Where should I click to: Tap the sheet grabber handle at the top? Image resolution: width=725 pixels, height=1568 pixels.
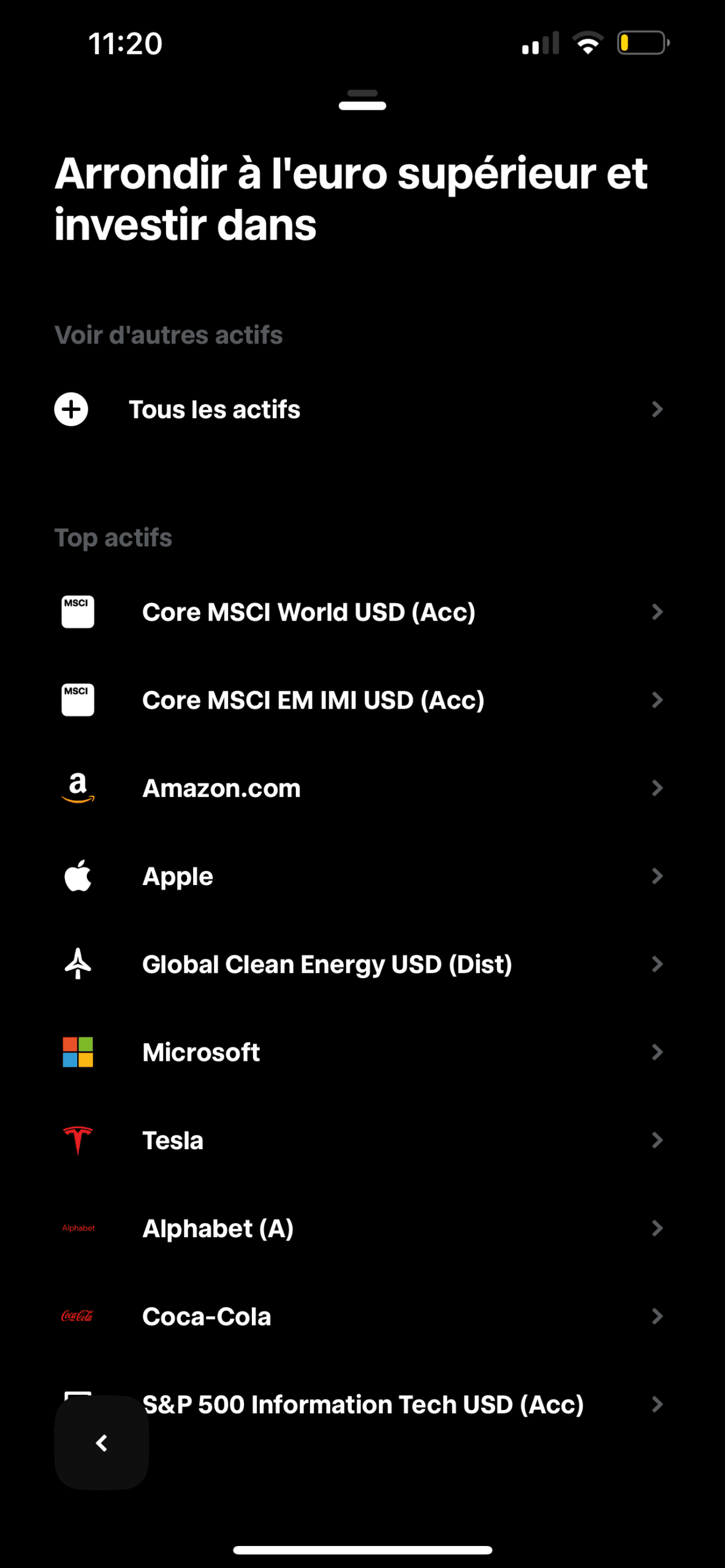pos(362,100)
